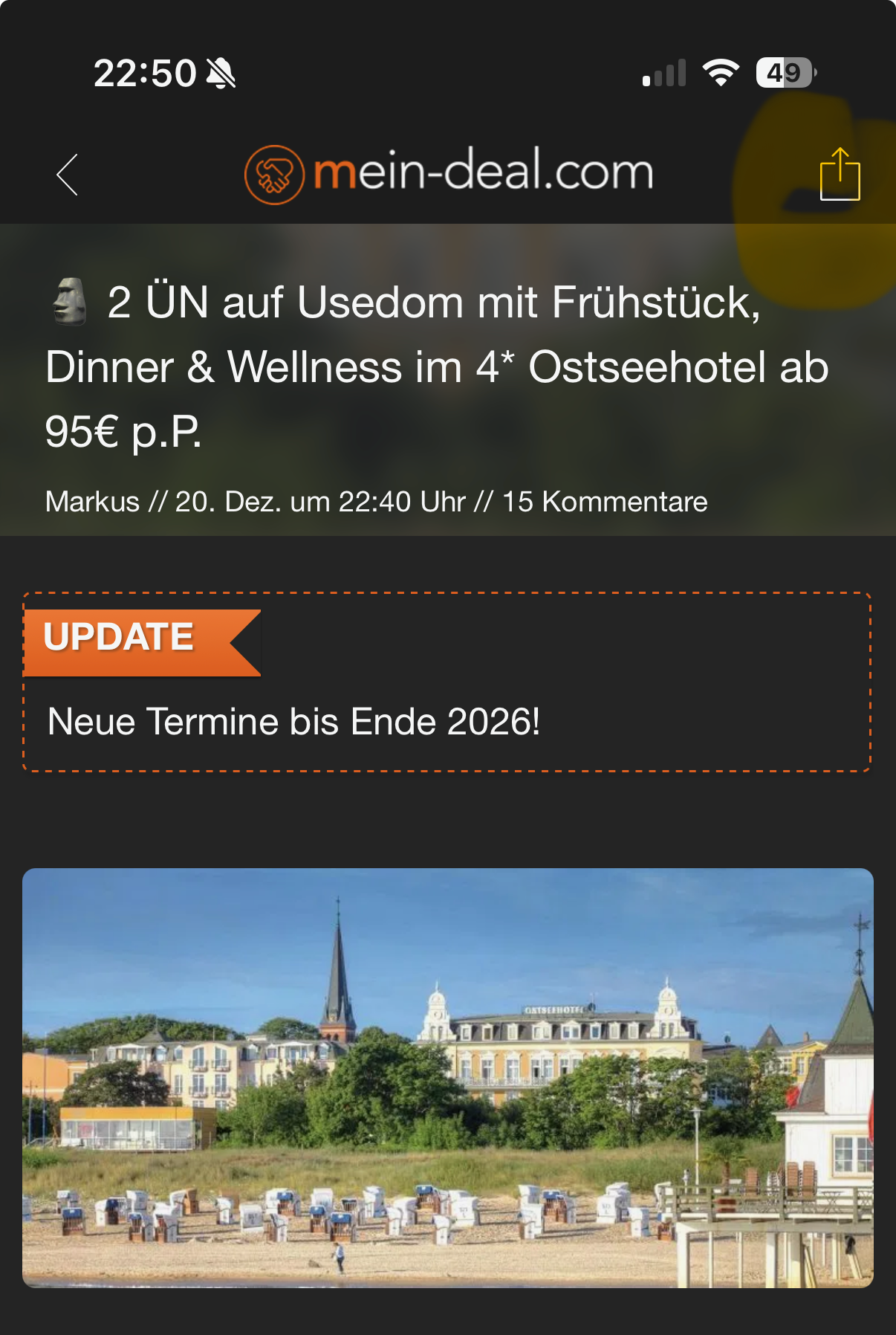Tap the back chevron arrow
Viewport: 896px width, 1335px height.
(x=67, y=172)
